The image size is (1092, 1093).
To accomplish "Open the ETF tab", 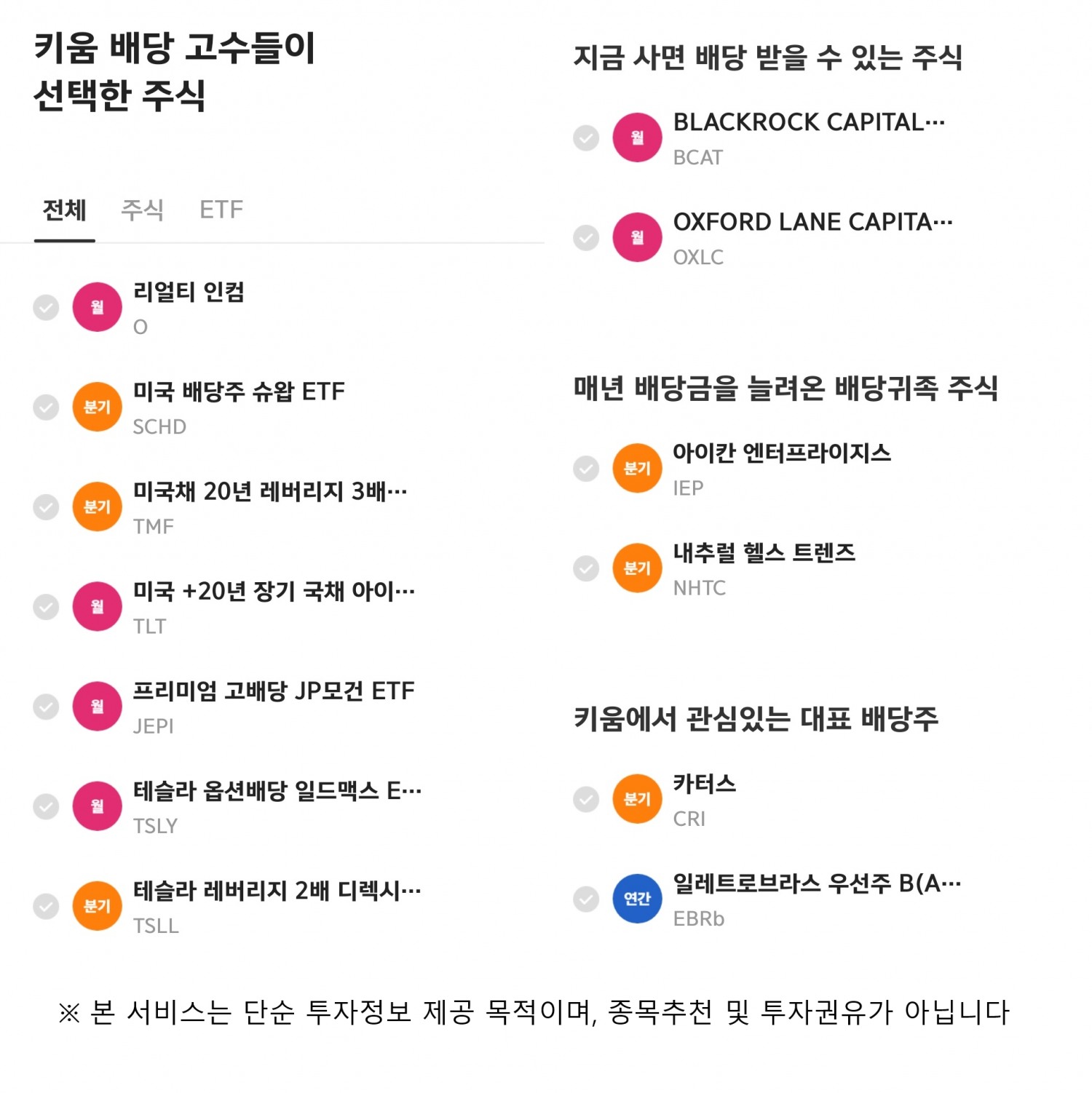I will pos(221,210).
